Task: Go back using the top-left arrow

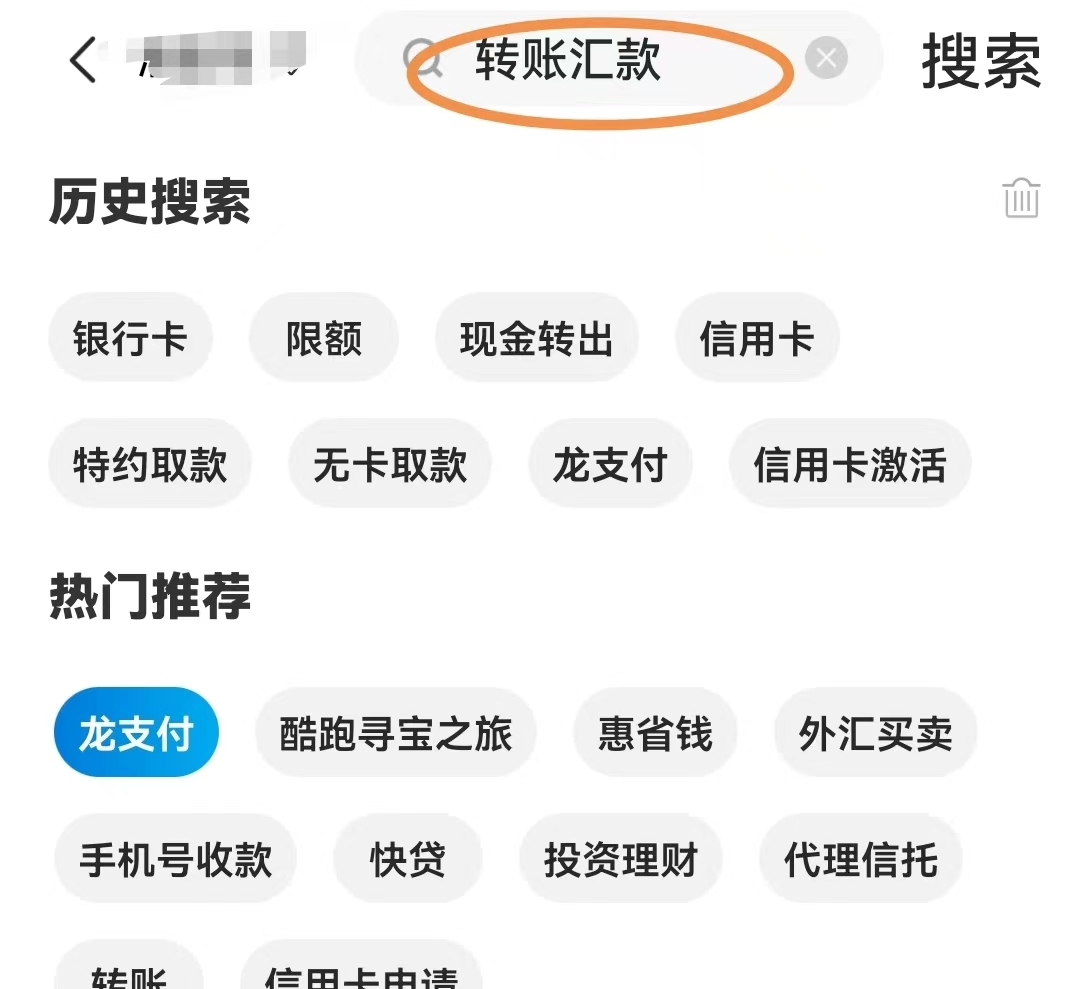Action: [84, 61]
